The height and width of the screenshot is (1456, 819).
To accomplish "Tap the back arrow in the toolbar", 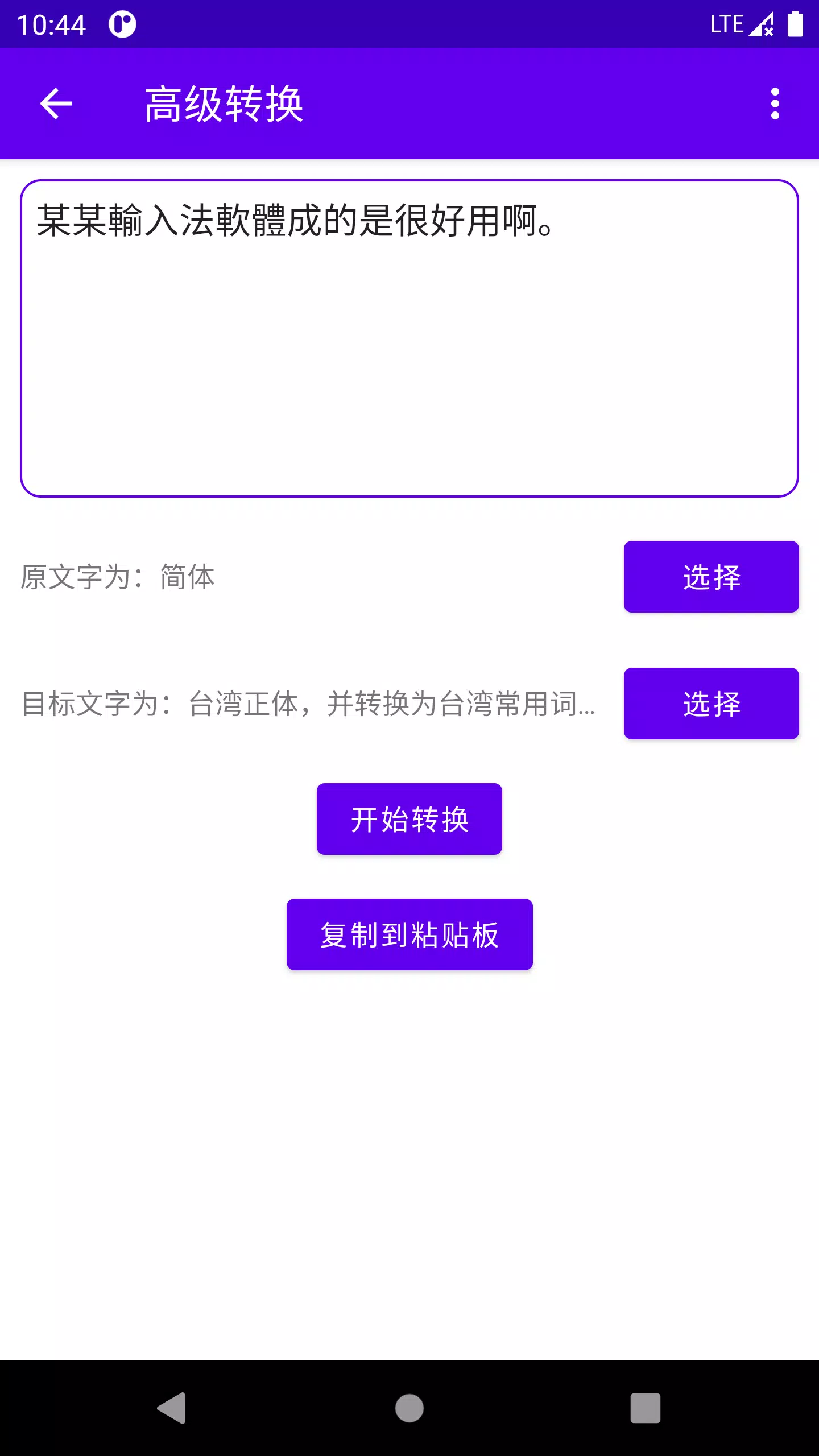I will tap(55, 104).
